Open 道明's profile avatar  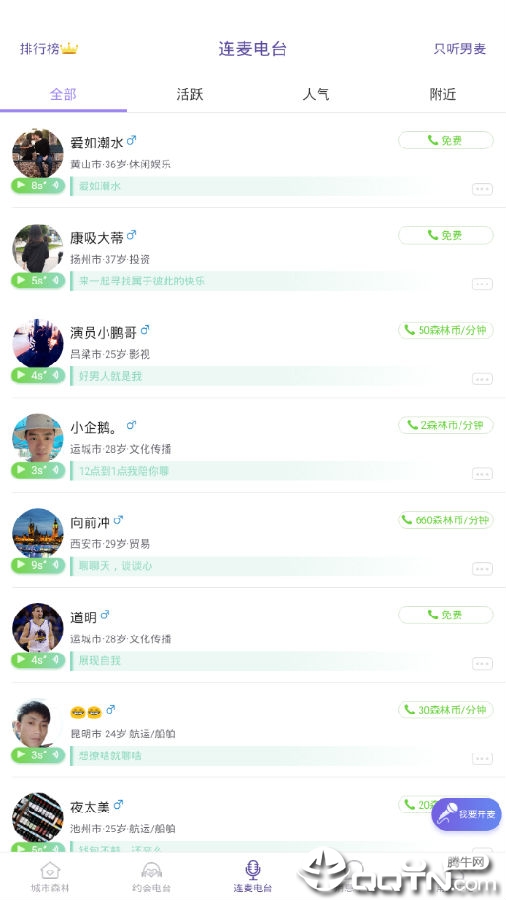(38, 628)
